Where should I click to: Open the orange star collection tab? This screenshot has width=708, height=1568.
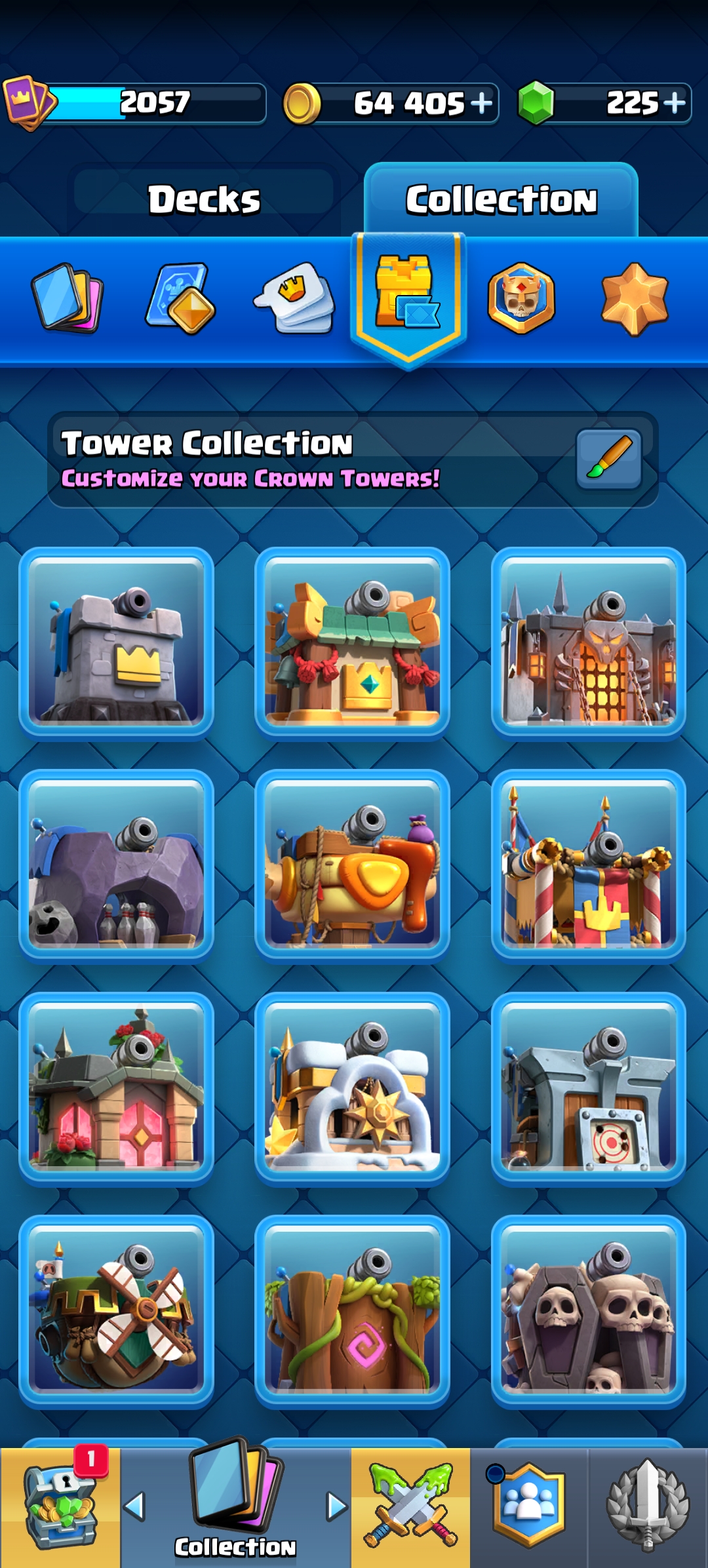[x=635, y=300]
